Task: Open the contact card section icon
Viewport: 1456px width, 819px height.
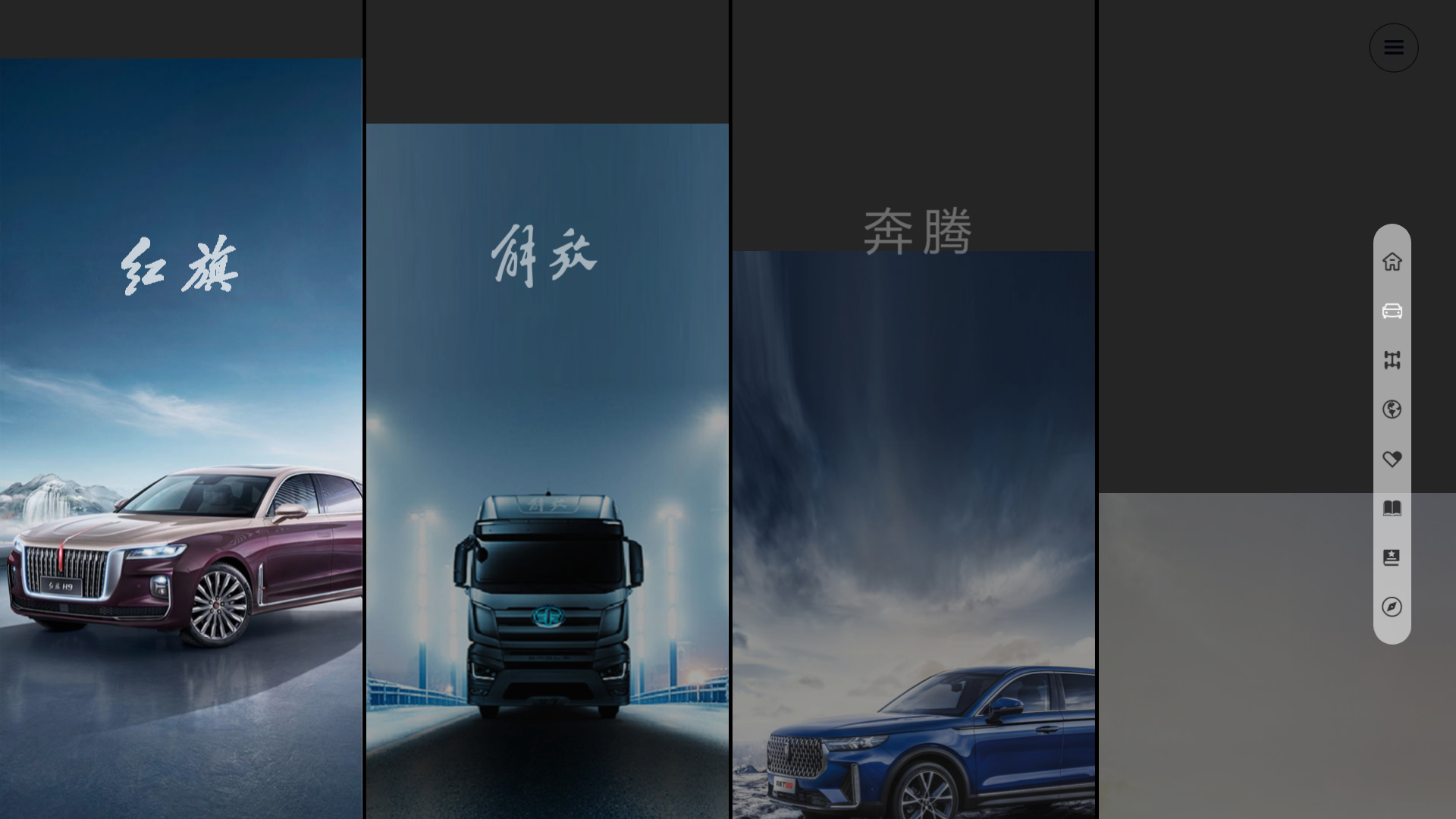Action: pyautogui.click(x=1392, y=557)
